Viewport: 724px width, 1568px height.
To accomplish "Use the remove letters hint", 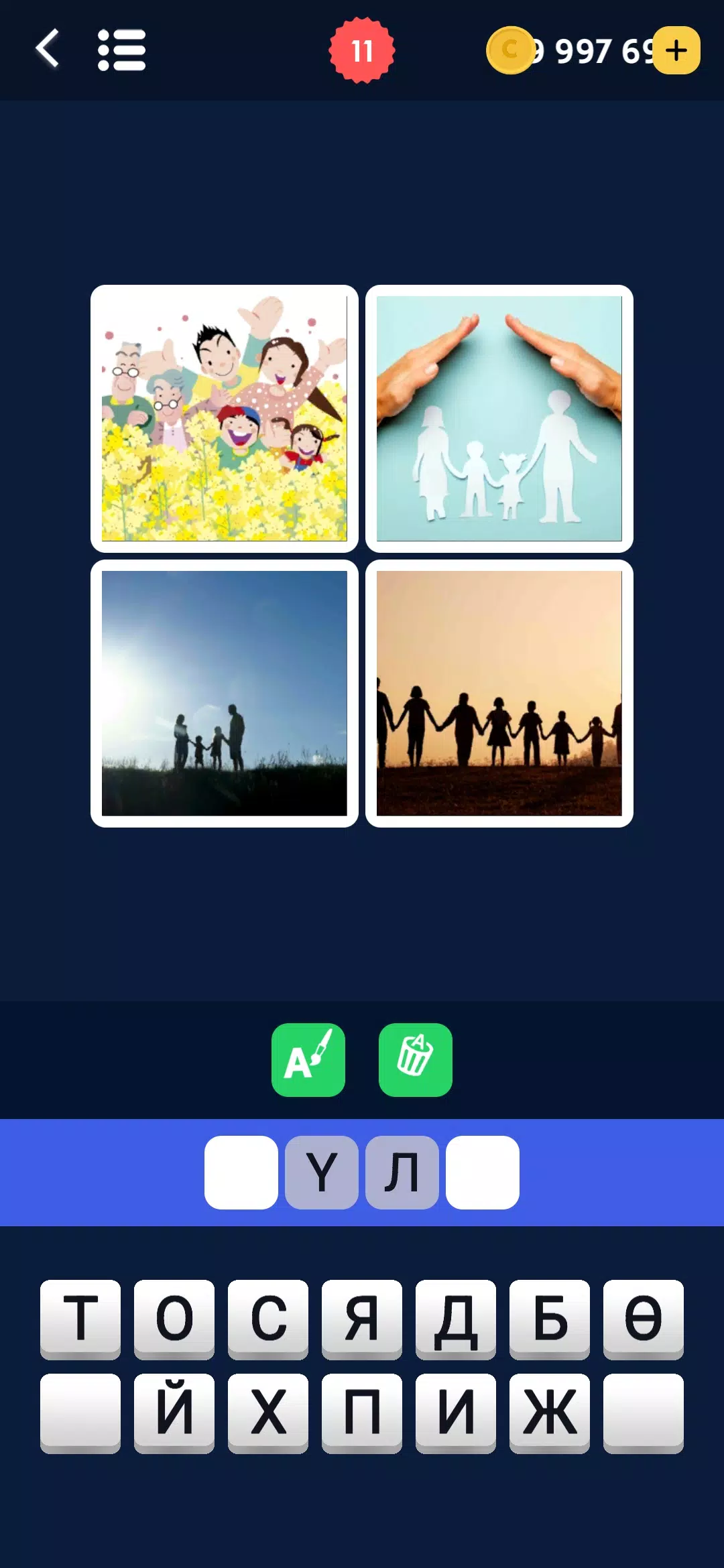I will click(416, 1060).
